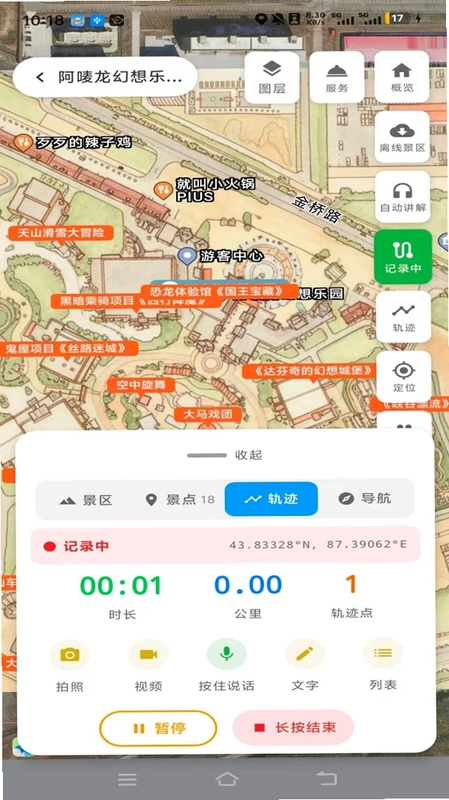The height and width of the screenshot is (800, 449).
Task: Open the 列表 list
Action: point(383,666)
